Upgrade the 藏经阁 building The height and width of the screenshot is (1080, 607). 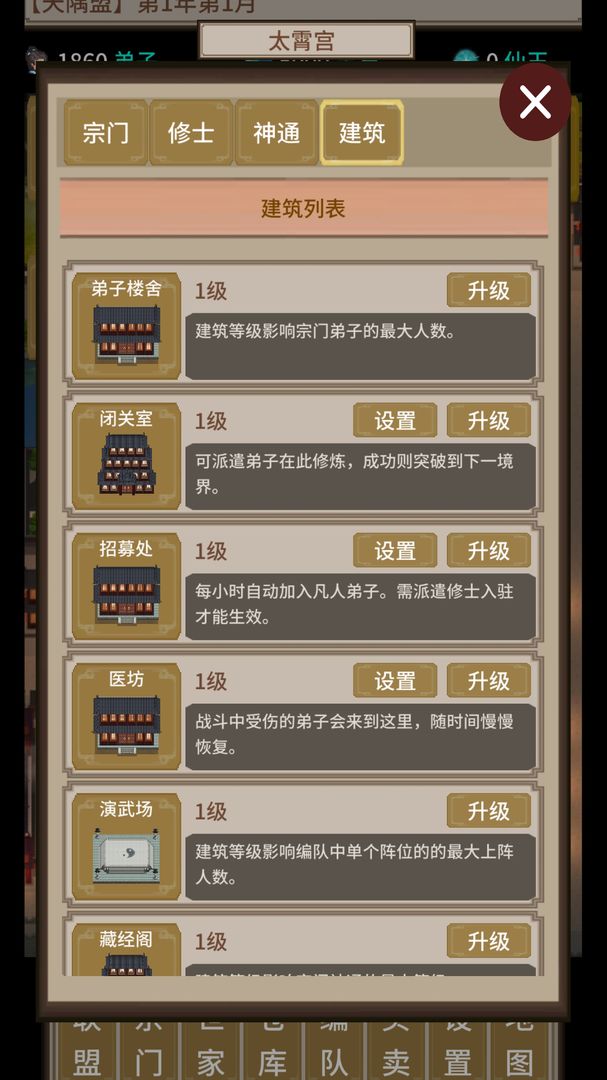(488, 941)
